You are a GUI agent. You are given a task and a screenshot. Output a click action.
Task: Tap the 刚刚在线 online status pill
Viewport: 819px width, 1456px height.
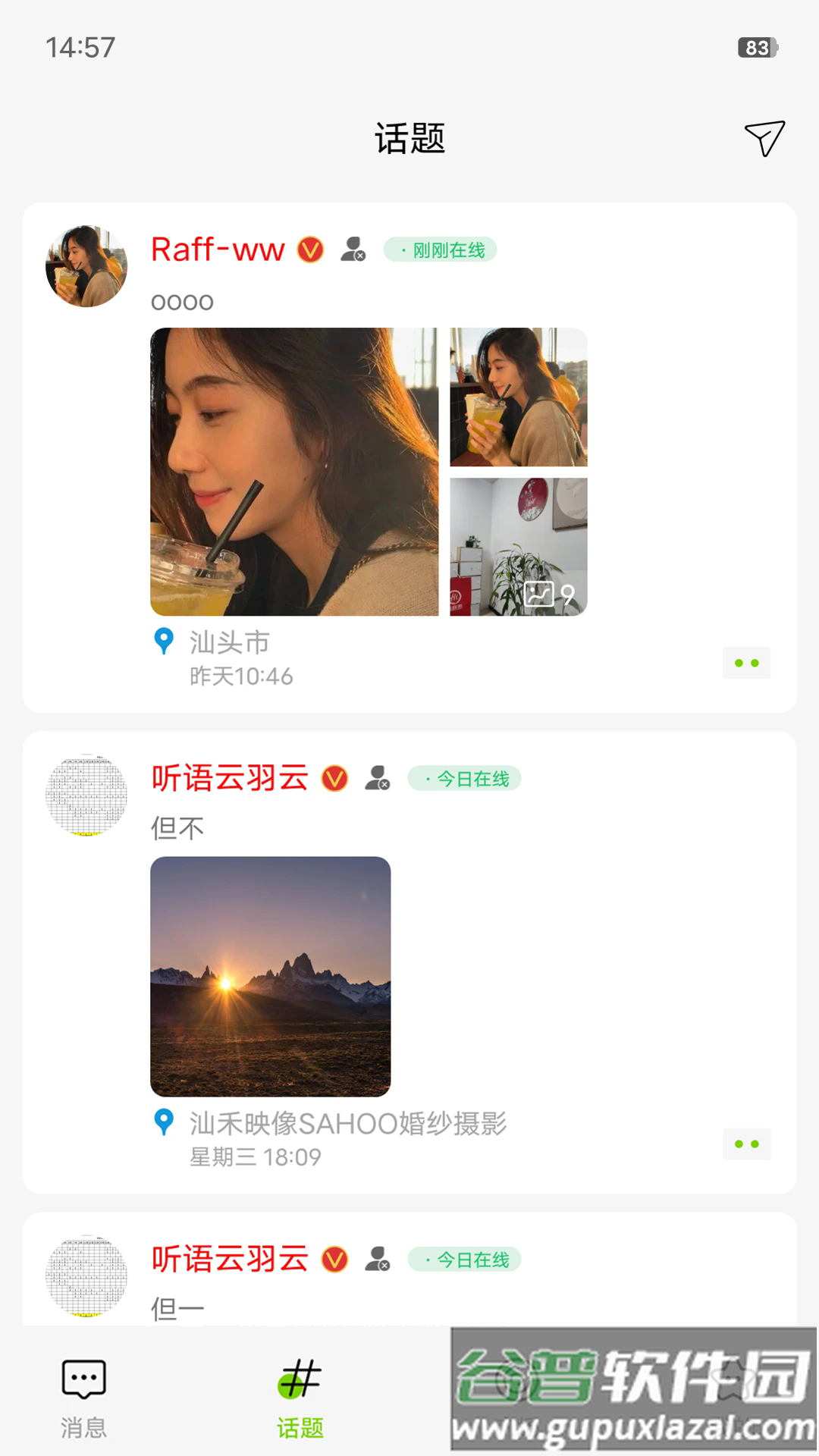(x=441, y=249)
